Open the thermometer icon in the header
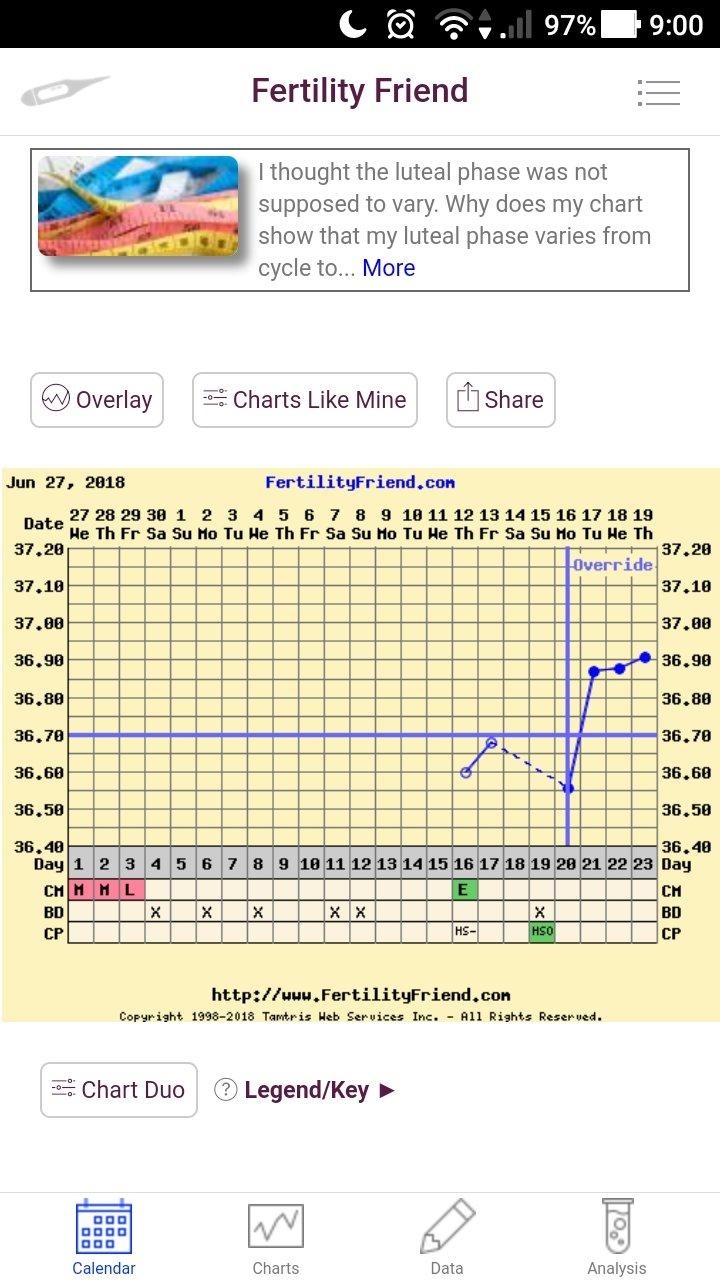The image size is (720, 1280). pos(64,92)
